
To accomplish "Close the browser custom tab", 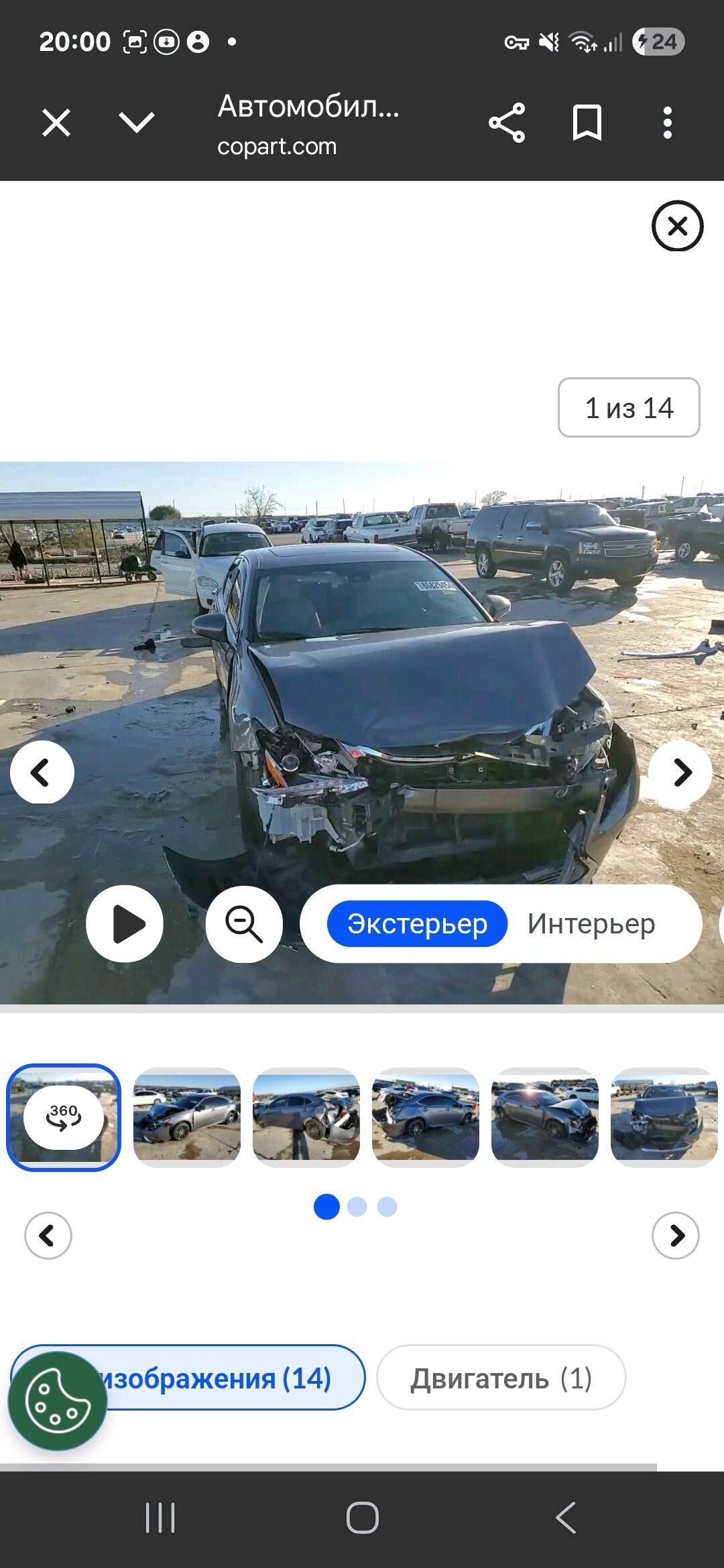I will click(x=56, y=123).
